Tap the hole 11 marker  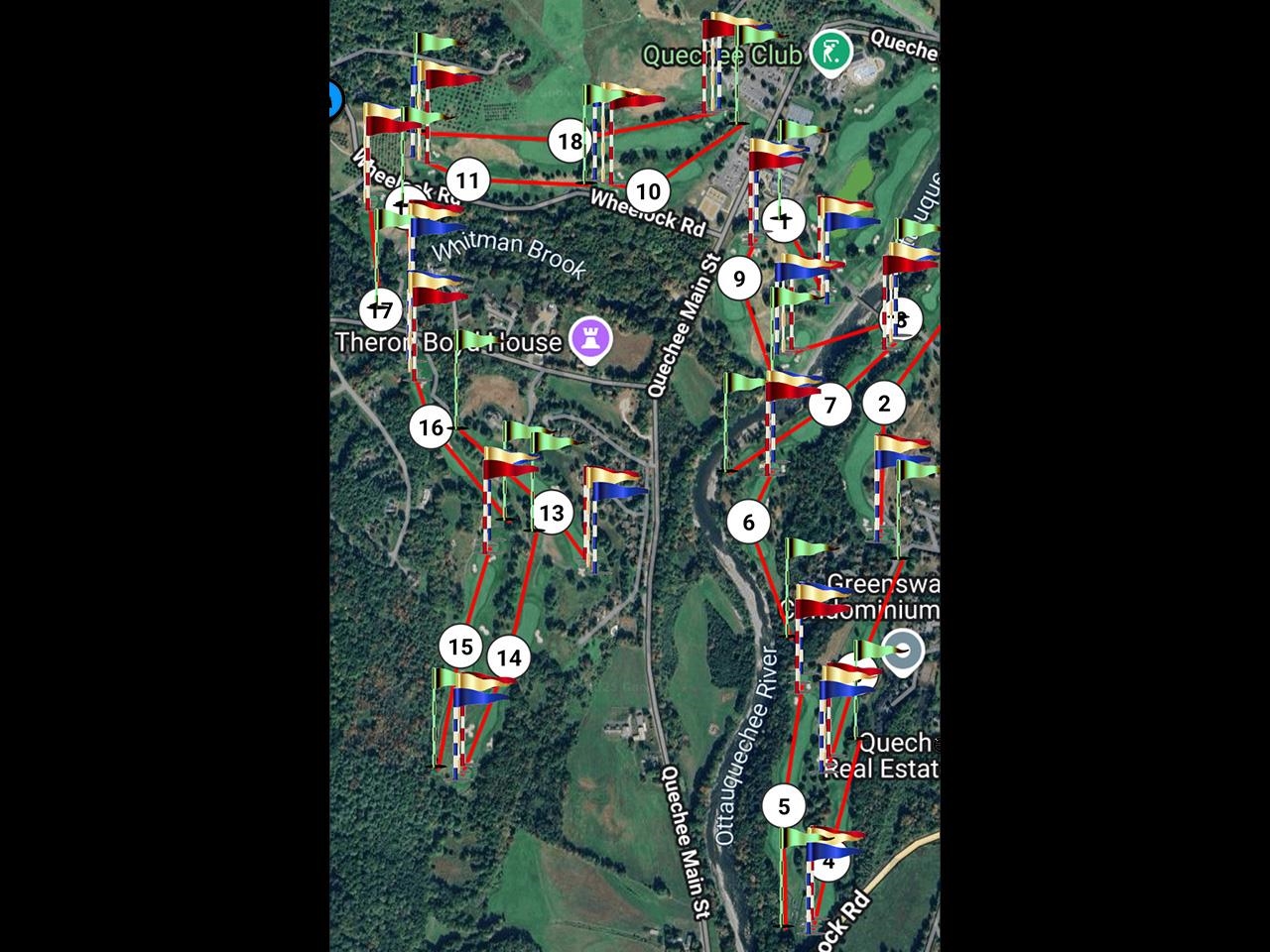pos(468,180)
